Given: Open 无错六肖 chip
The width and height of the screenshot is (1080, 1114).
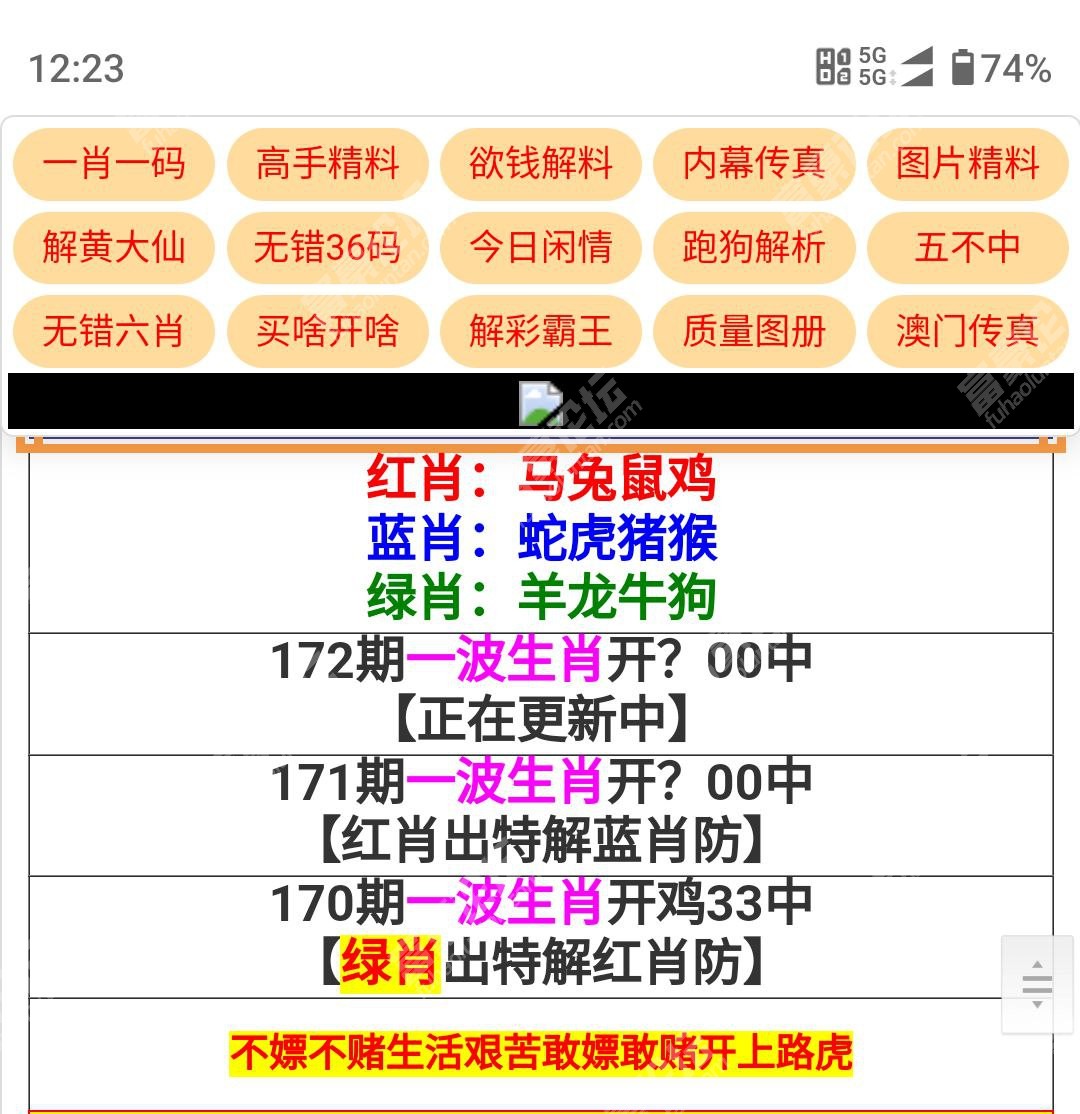Looking at the screenshot, I should (114, 331).
